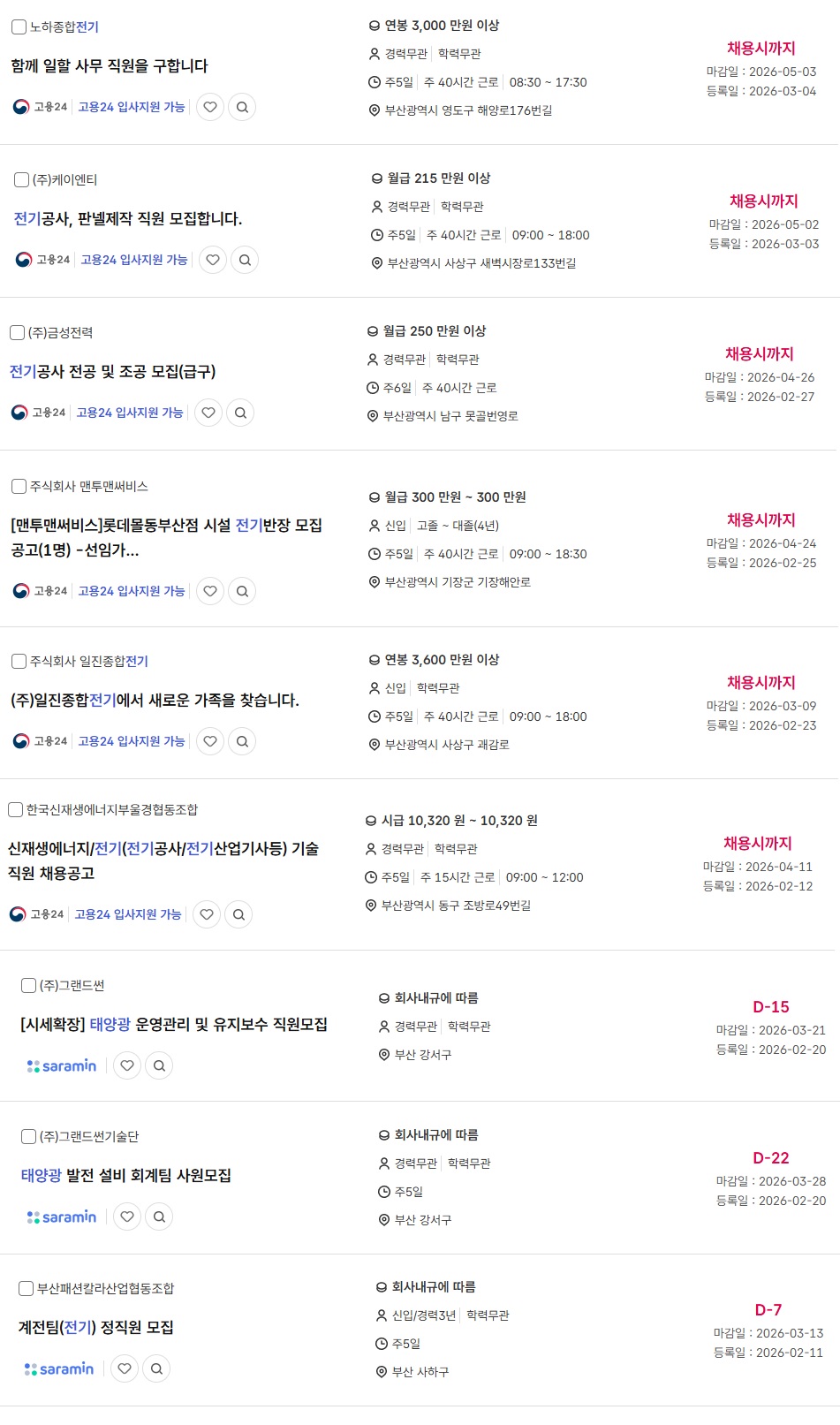Mark the 주식회사 일진종합전기 checkbox
This screenshot has height=1425, width=840.
pyautogui.click(x=19, y=662)
